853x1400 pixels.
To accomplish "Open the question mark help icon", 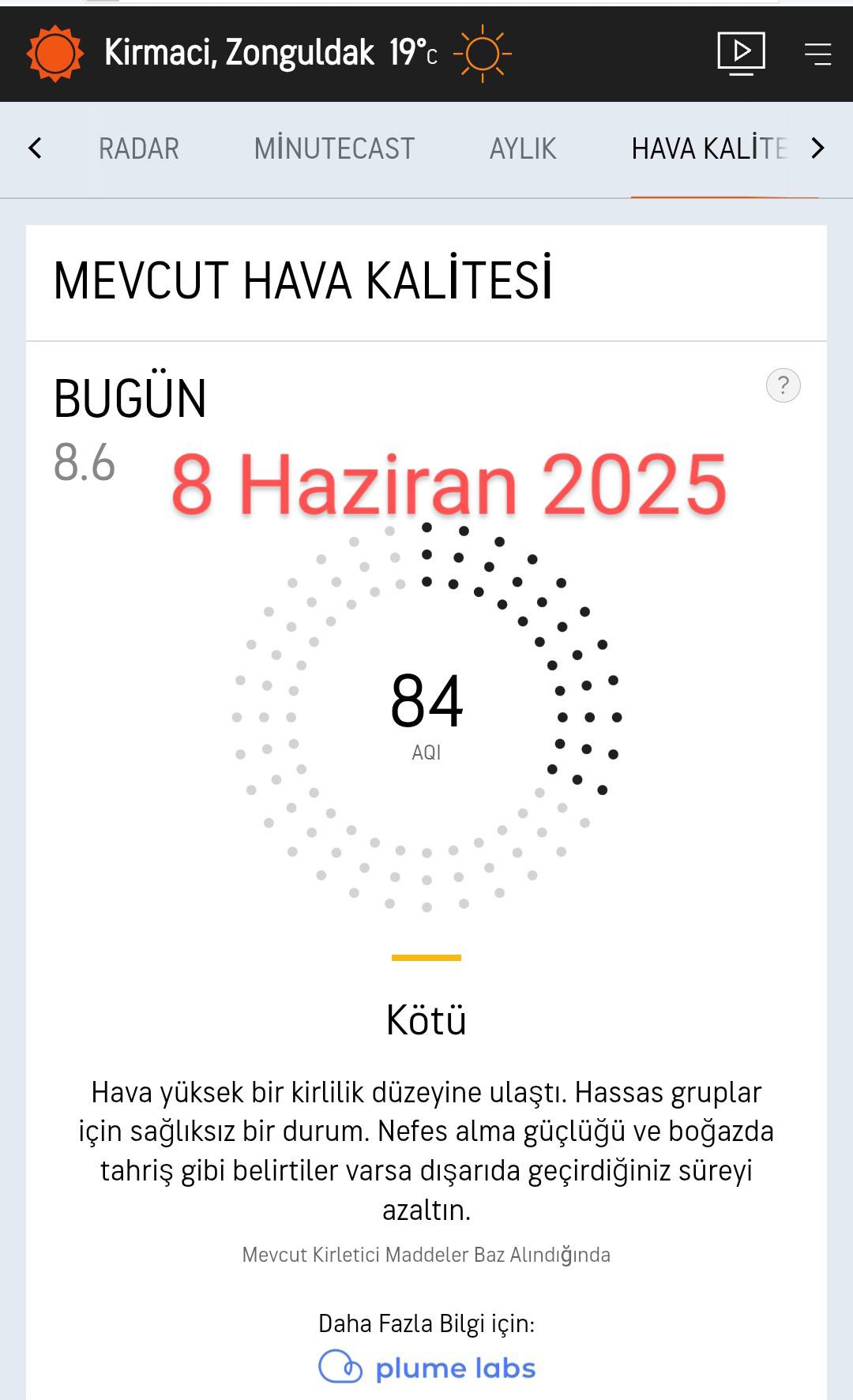I will coord(783,385).
